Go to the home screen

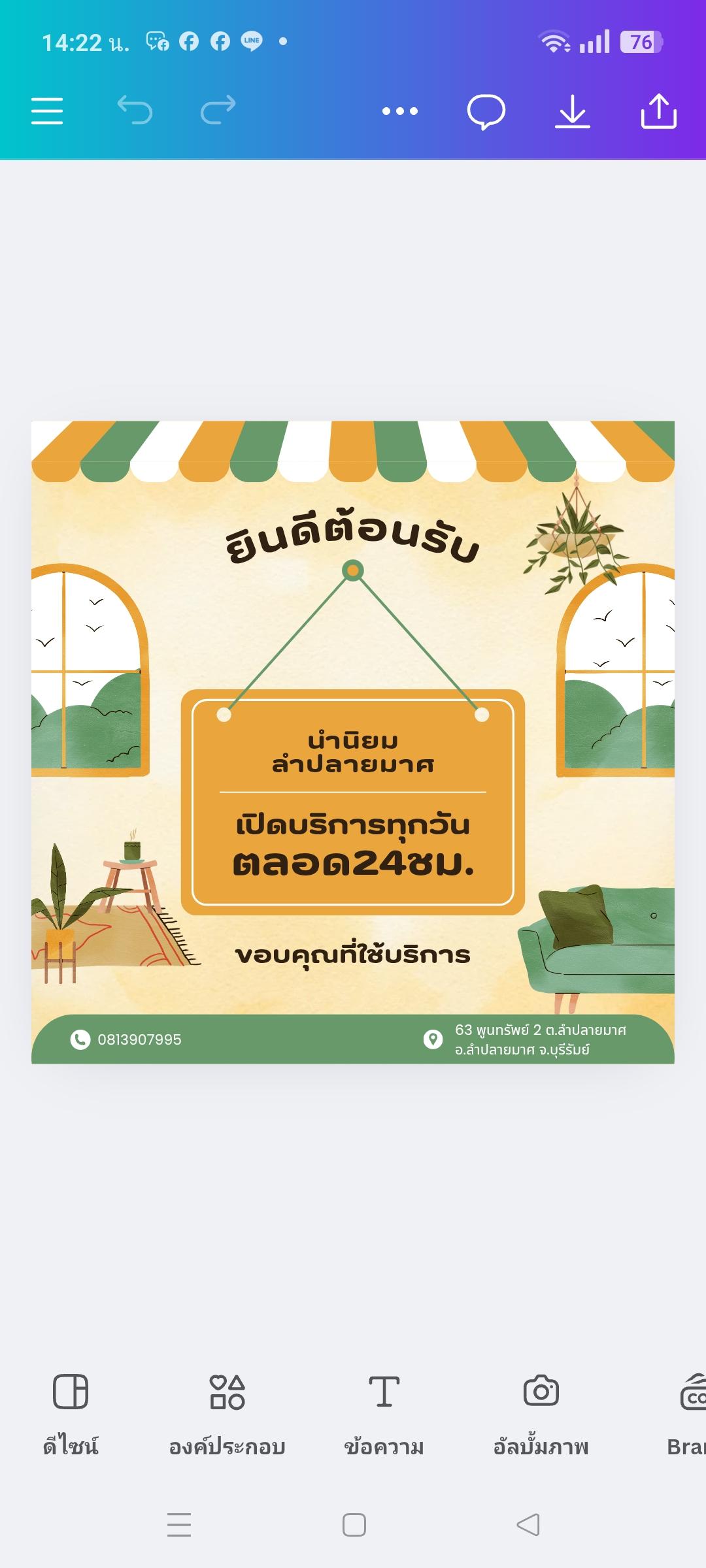(x=354, y=1525)
